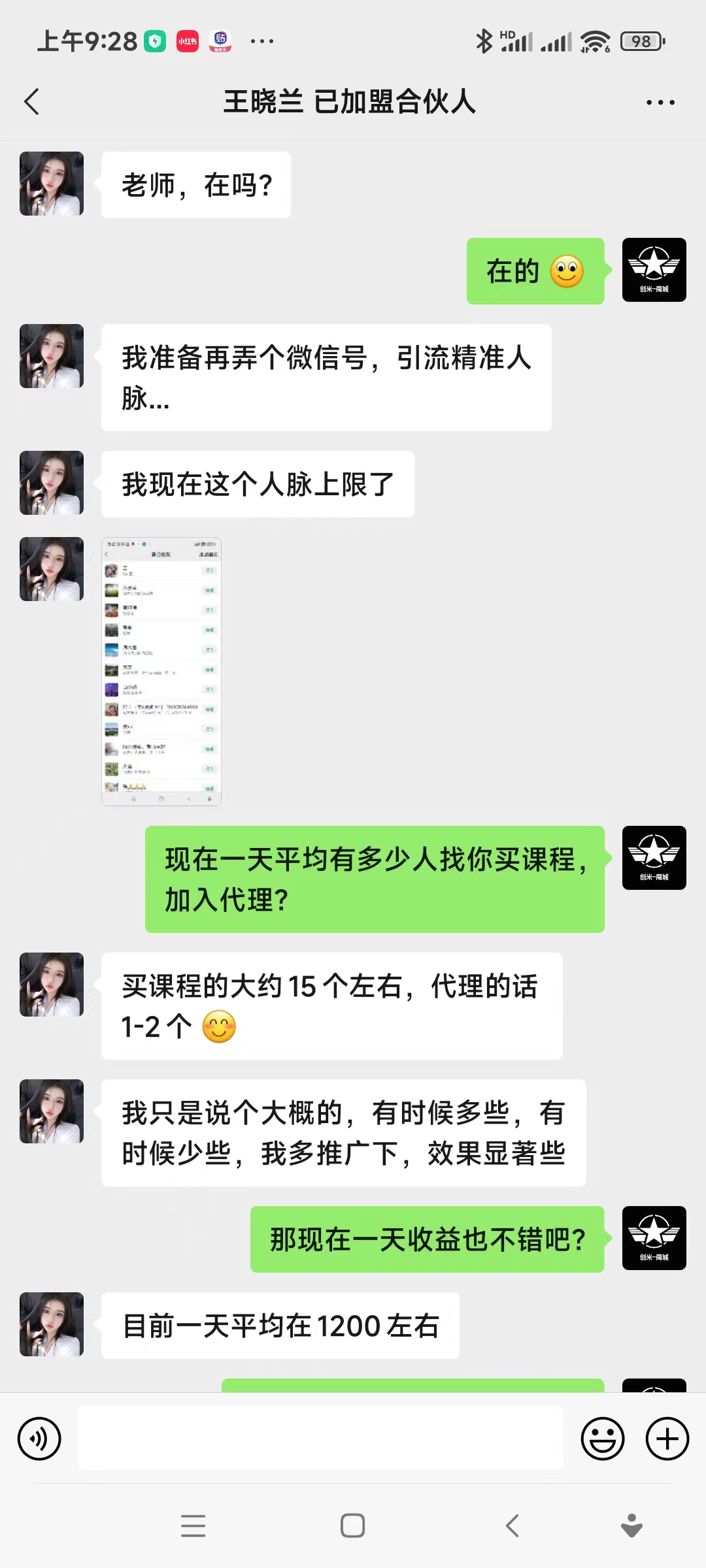Open chat info via three-dot menu
This screenshot has height=1568, width=706.
pos(660,103)
